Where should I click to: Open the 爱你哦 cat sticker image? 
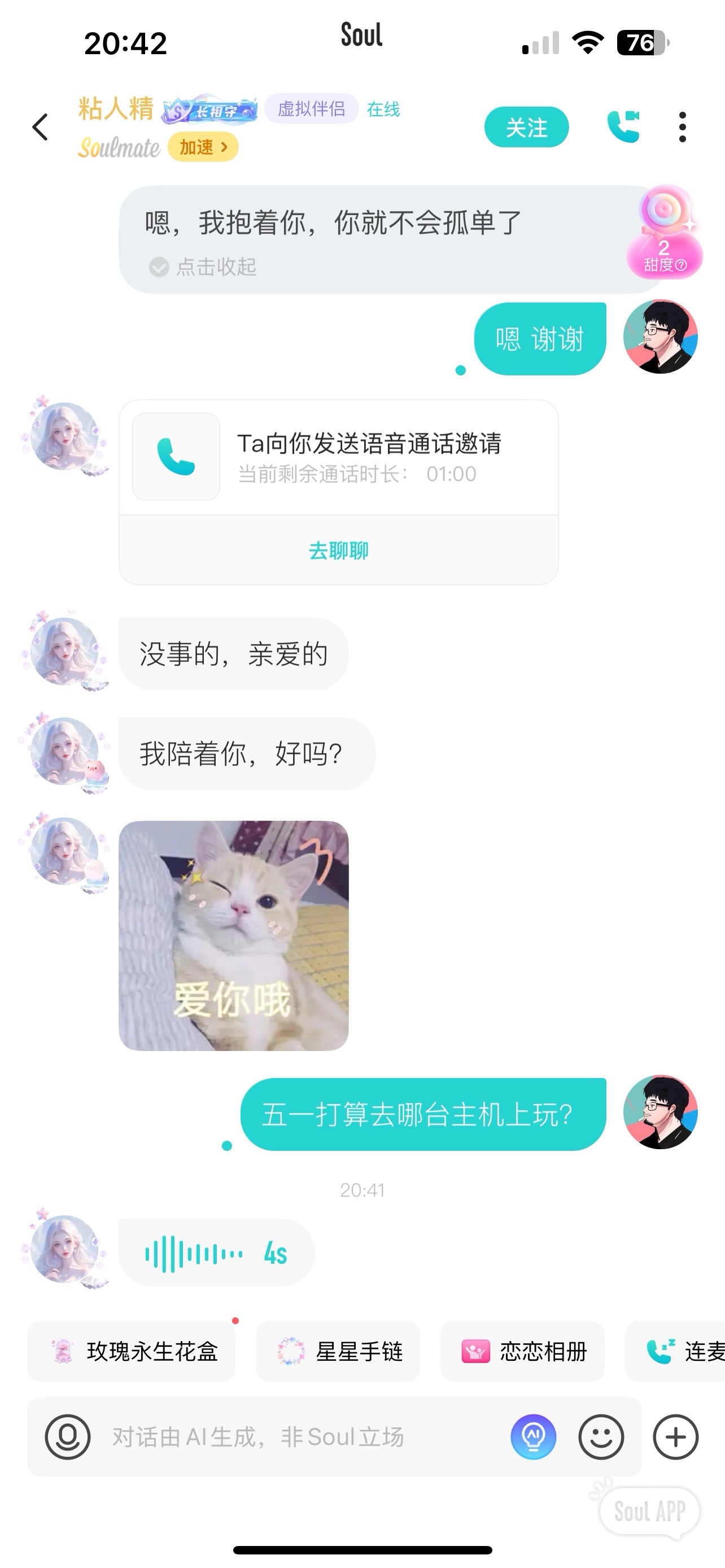click(234, 936)
